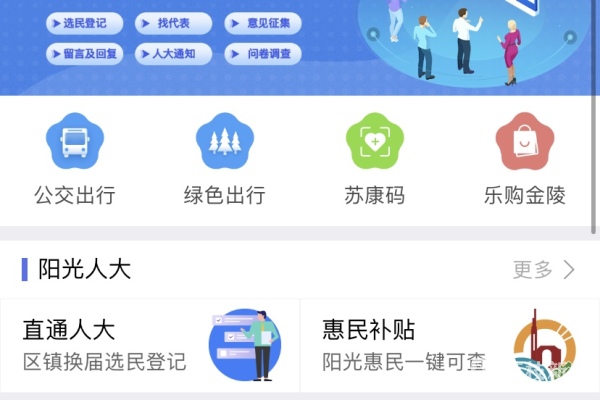The height and width of the screenshot is (400, 600).
Task: Open the 直通人大 card
Action: click(150, 345)
